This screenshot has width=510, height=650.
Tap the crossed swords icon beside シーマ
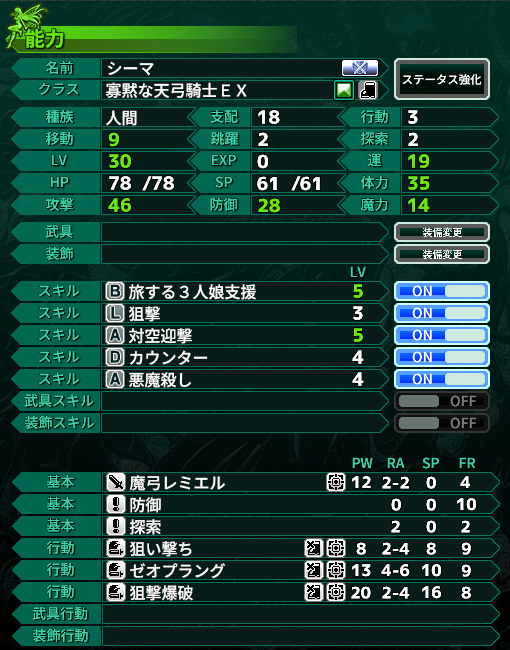click(359, 68)
